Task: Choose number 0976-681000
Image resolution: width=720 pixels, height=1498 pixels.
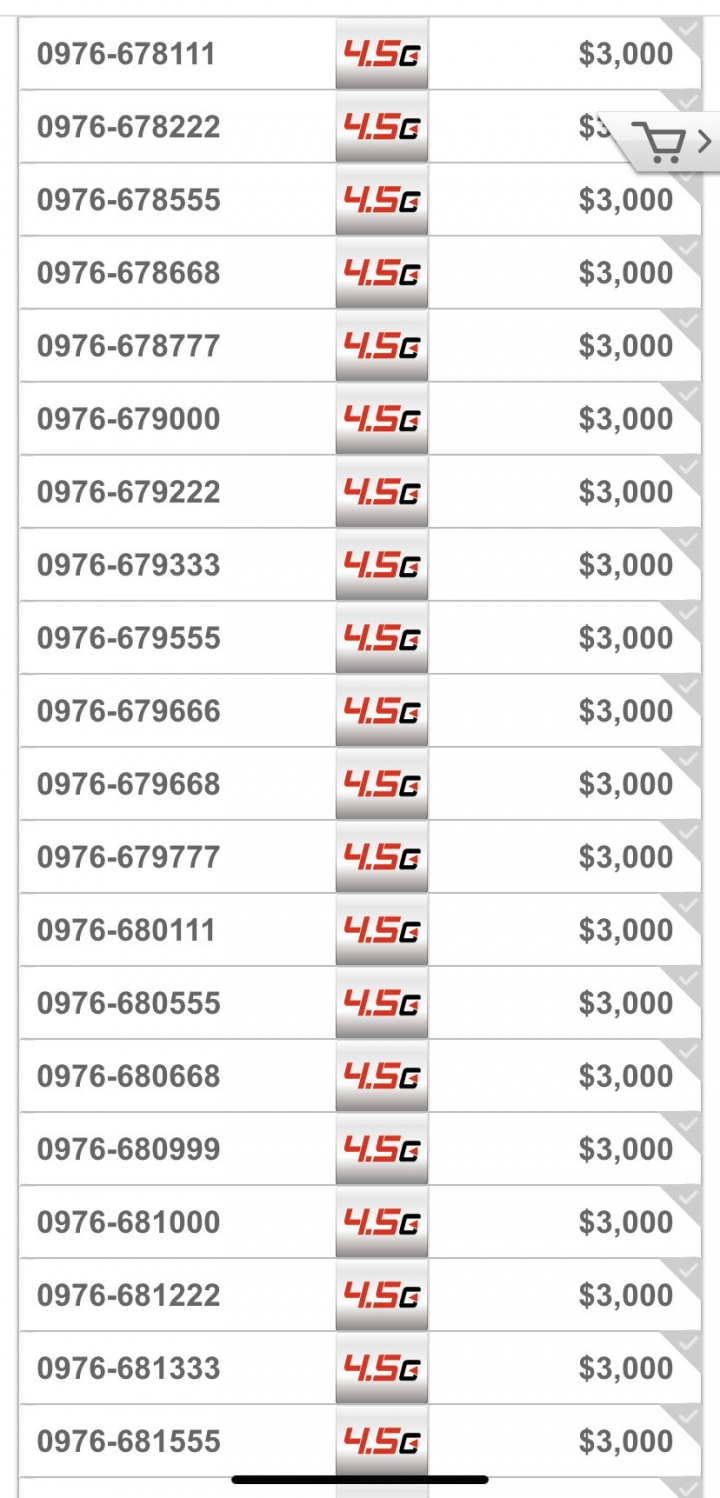Action: pos(360,1222)
